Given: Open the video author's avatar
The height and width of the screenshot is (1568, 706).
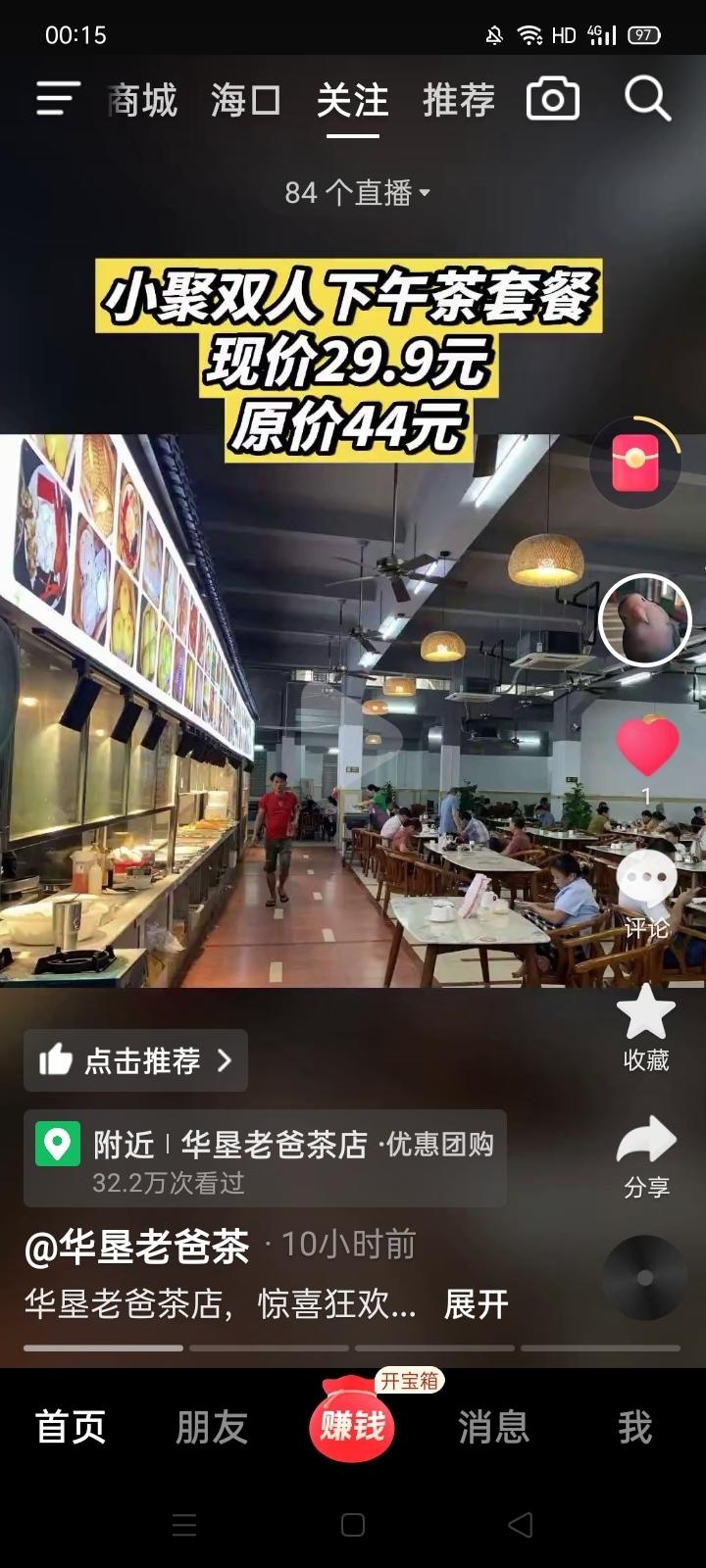Looking at the screenshot, I should click(644, 620).
